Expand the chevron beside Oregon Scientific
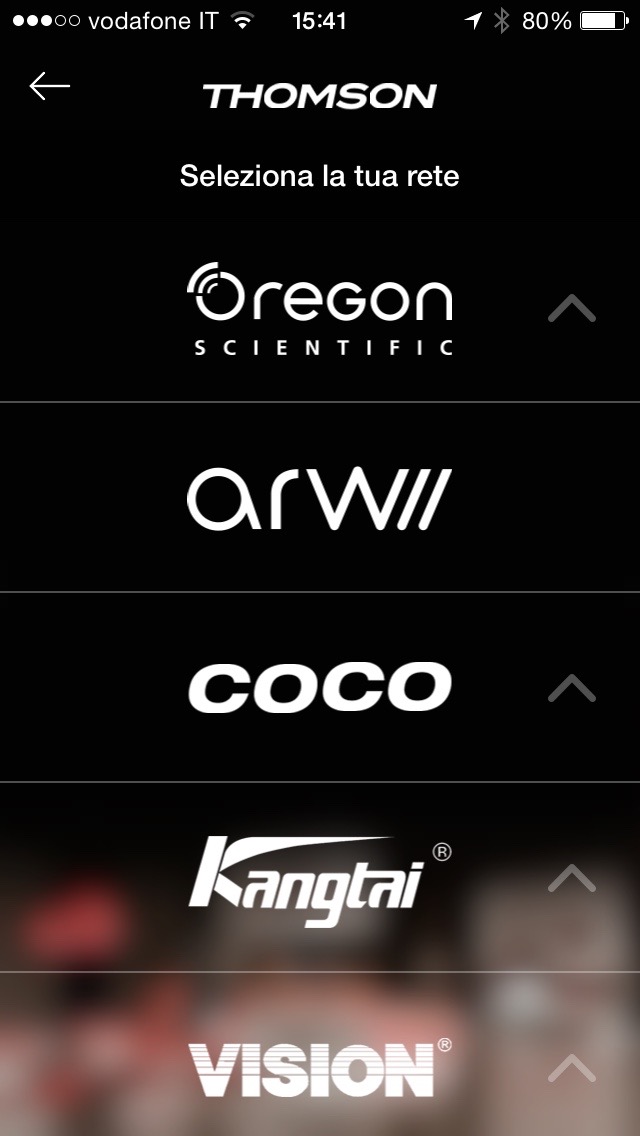The width and height of the screenshot is (640, 1136). tap(572, 309)
